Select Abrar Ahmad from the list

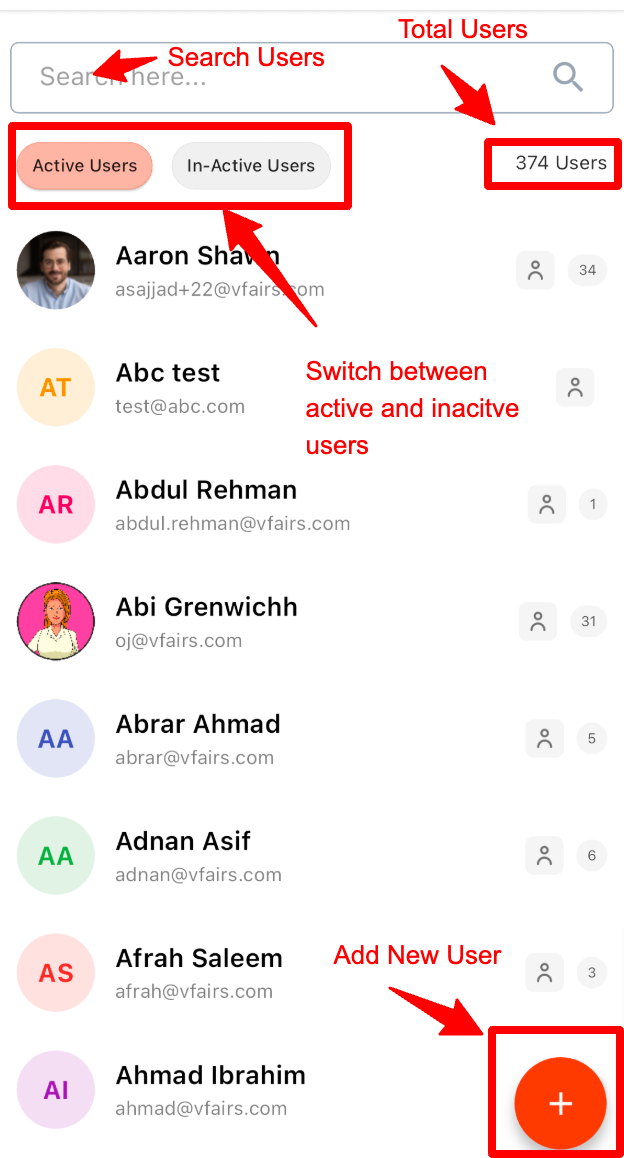pos(198,738)
